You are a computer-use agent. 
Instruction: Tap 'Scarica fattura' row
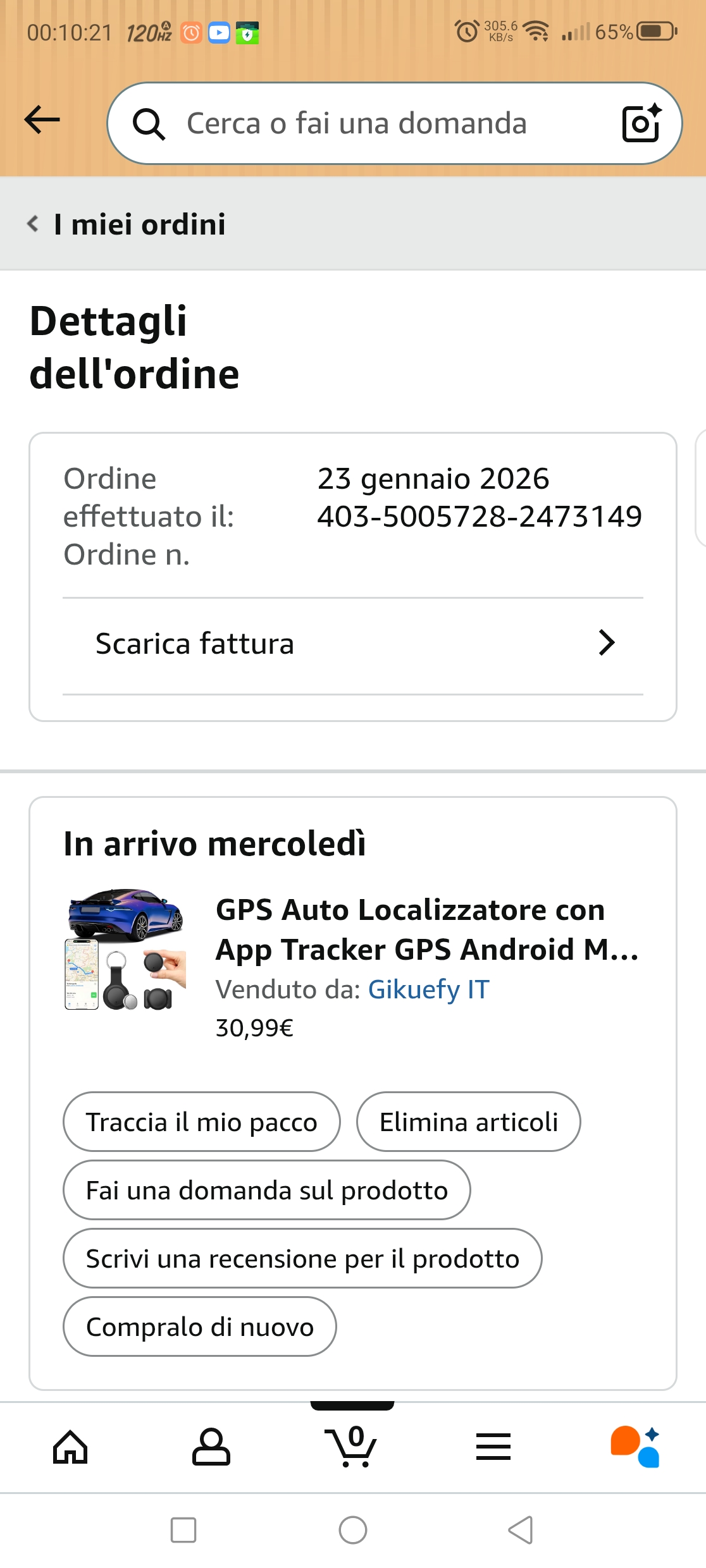click(x=353, y=644)
